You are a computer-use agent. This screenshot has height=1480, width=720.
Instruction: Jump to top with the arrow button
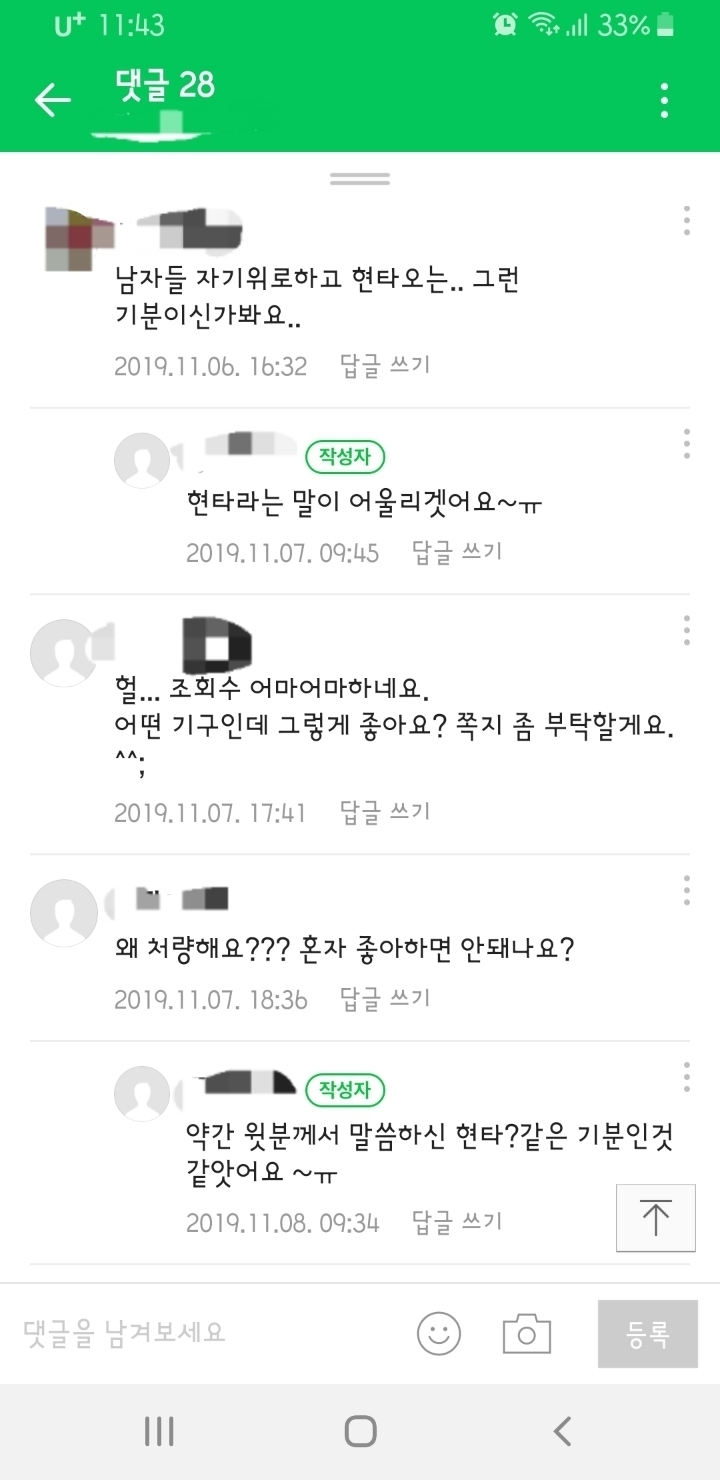[x=655, y=1217]
